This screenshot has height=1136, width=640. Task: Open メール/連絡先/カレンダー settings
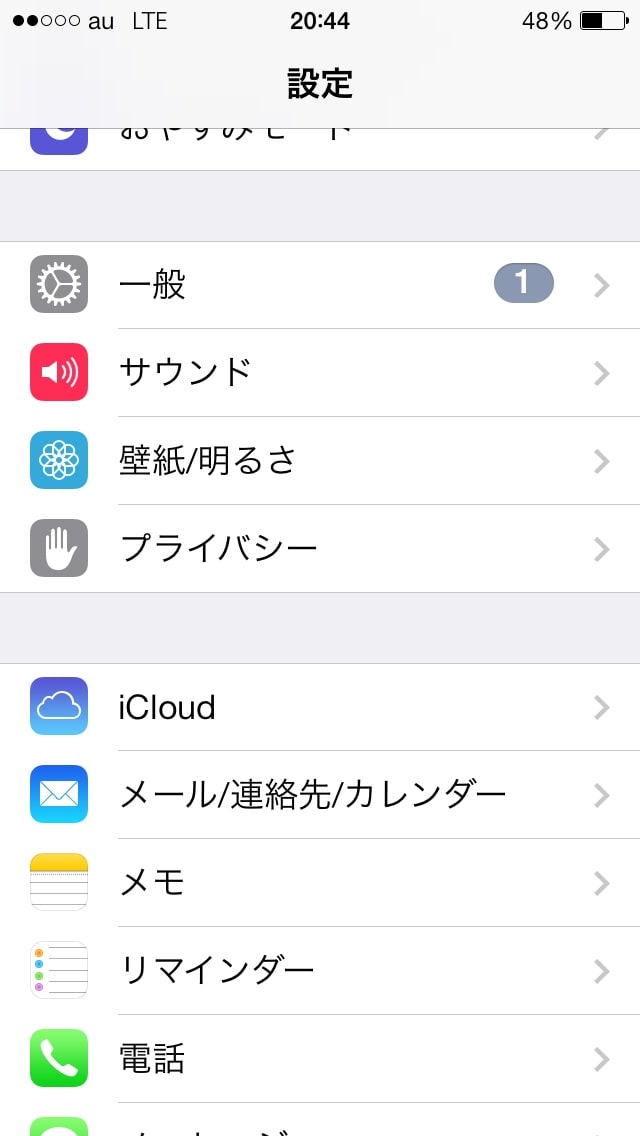[x=320, y=795]
